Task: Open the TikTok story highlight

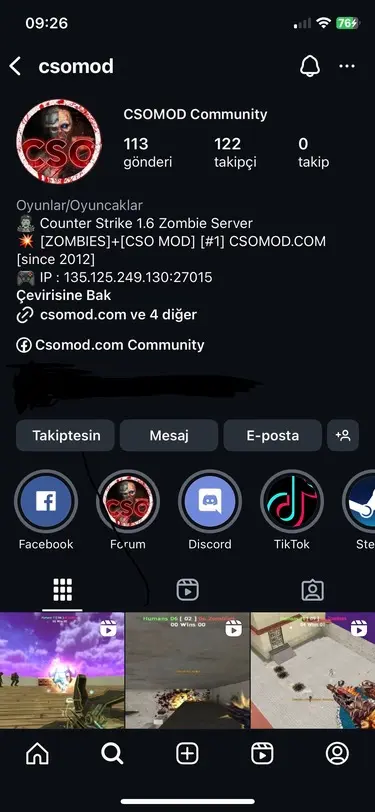Action: [x=292, y=501]
